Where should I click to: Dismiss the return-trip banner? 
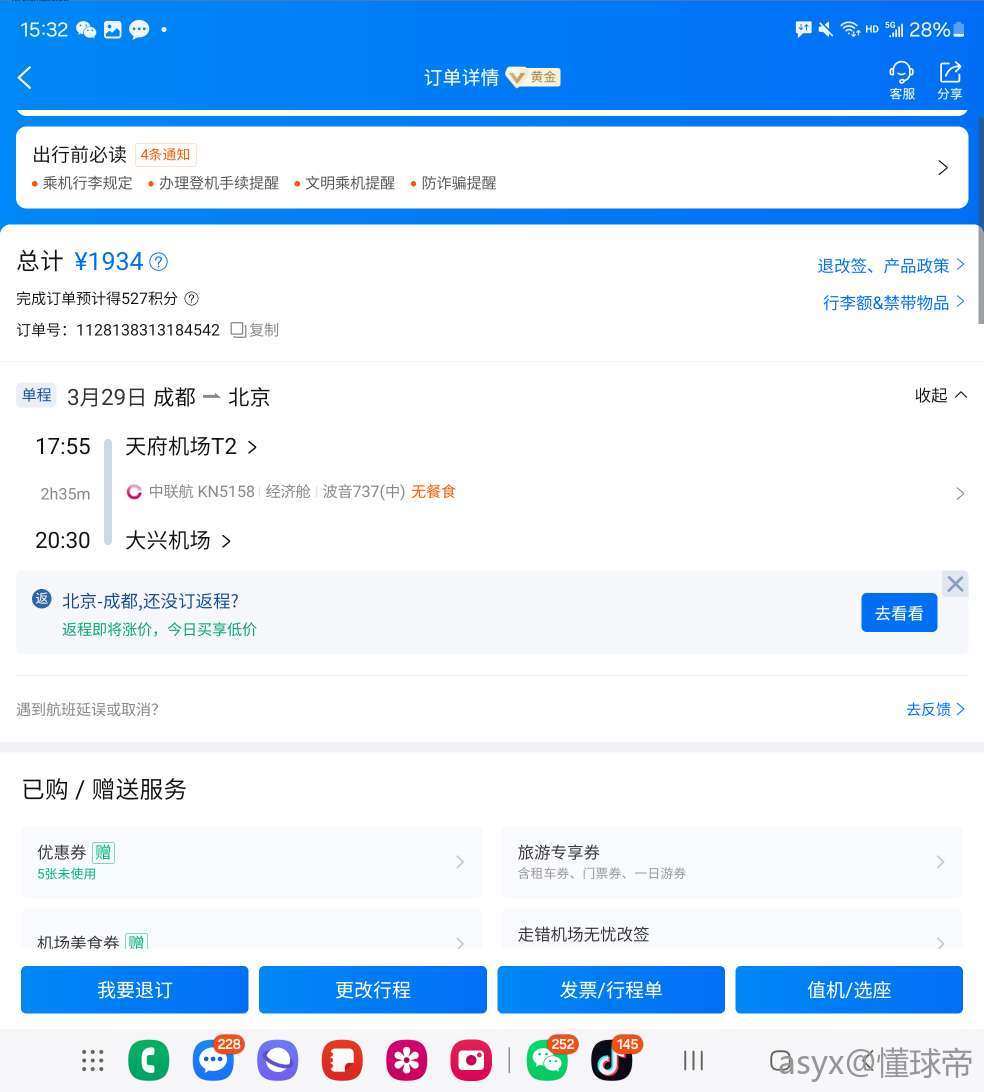[x=955, y=584]
